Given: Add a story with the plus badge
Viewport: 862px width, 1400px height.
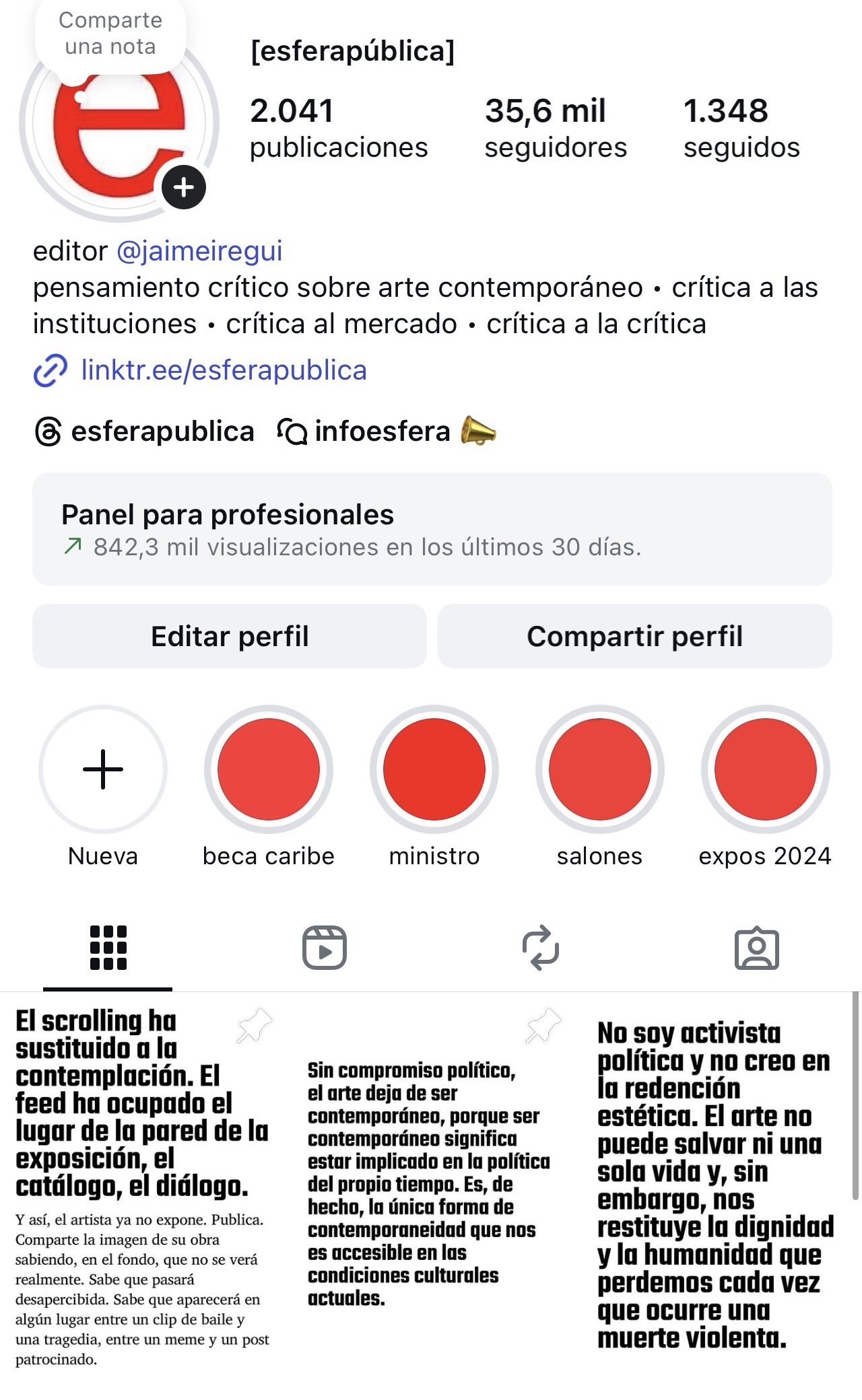Looking at the screenshot, I should point(183,187).
